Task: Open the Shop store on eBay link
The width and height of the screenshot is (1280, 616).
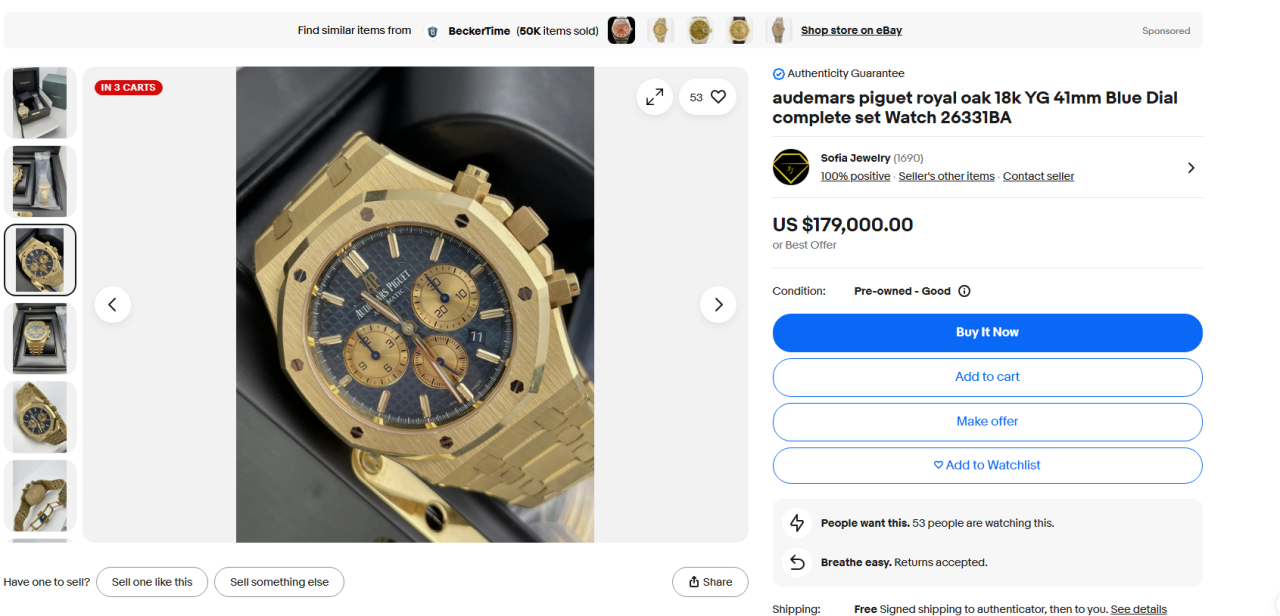Action: [x=851, y=31]
